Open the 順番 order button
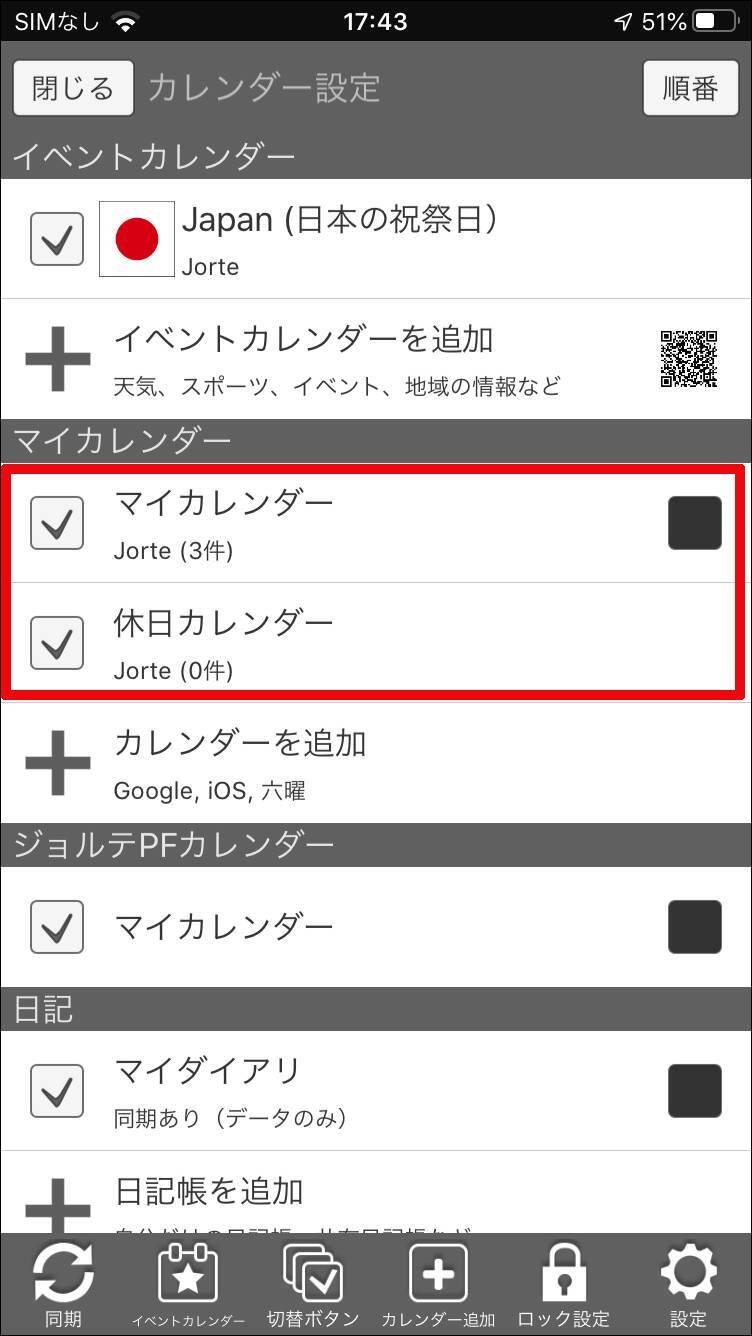This screenshot has width=752, height=1336. (x=690, y=88)
